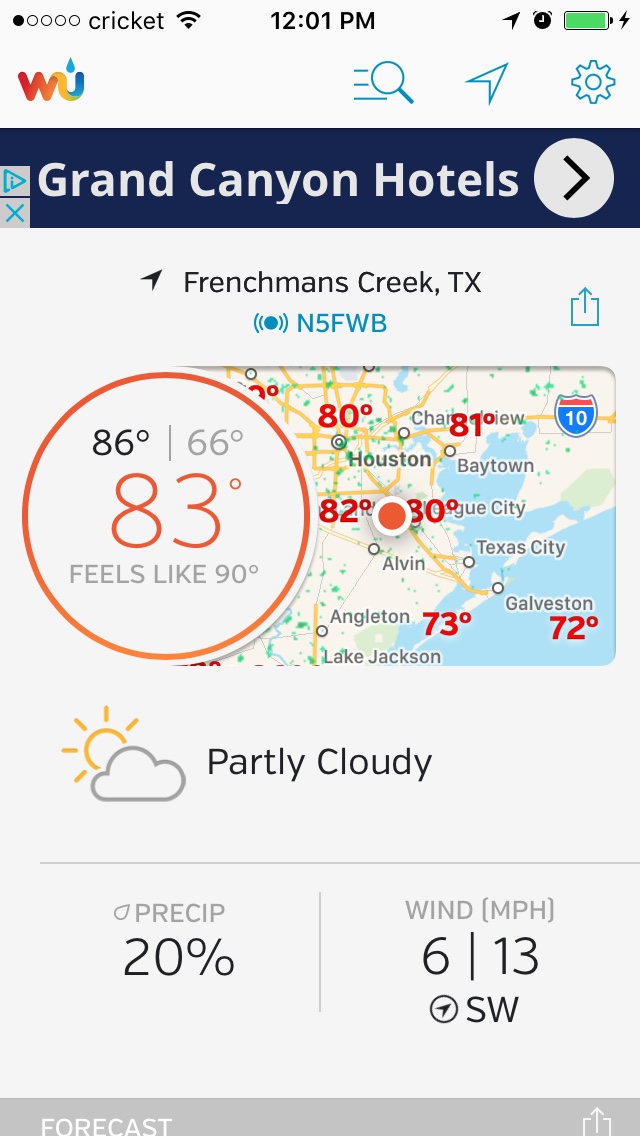640x1136 pixels.
Task: Close the ad banner
Action: pos(14,213)
